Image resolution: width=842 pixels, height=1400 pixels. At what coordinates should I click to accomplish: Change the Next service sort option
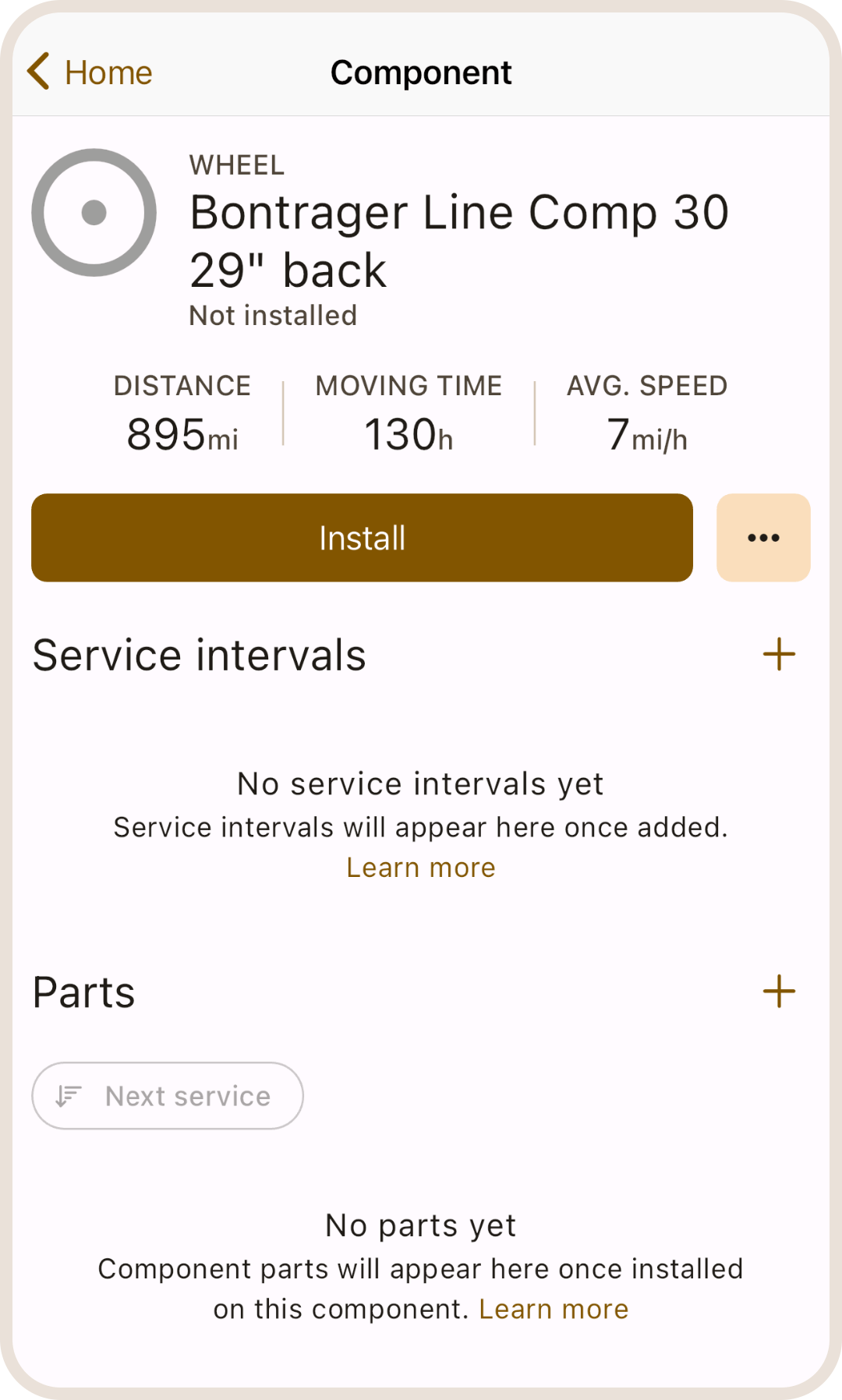[168, 1096]
